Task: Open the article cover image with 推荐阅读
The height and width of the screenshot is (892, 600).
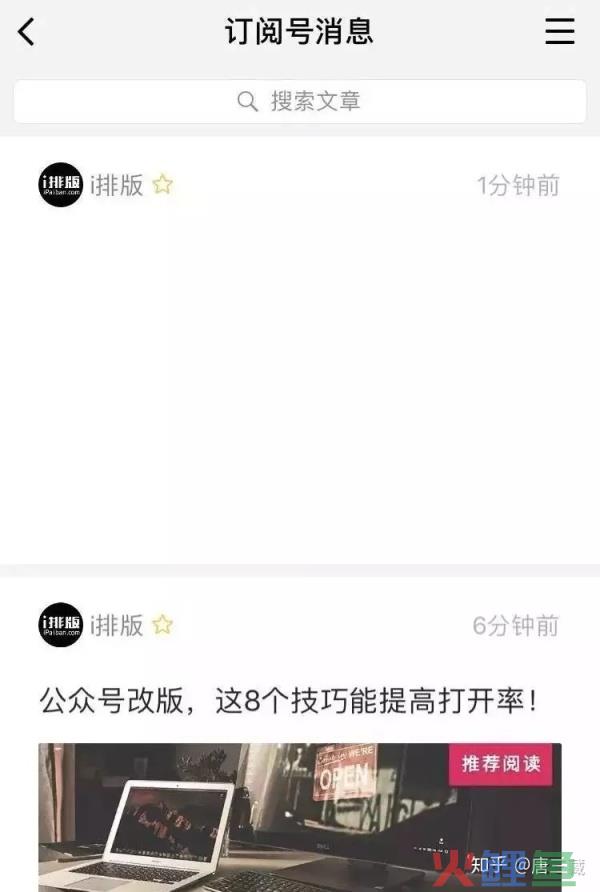Action: point(299,815)
